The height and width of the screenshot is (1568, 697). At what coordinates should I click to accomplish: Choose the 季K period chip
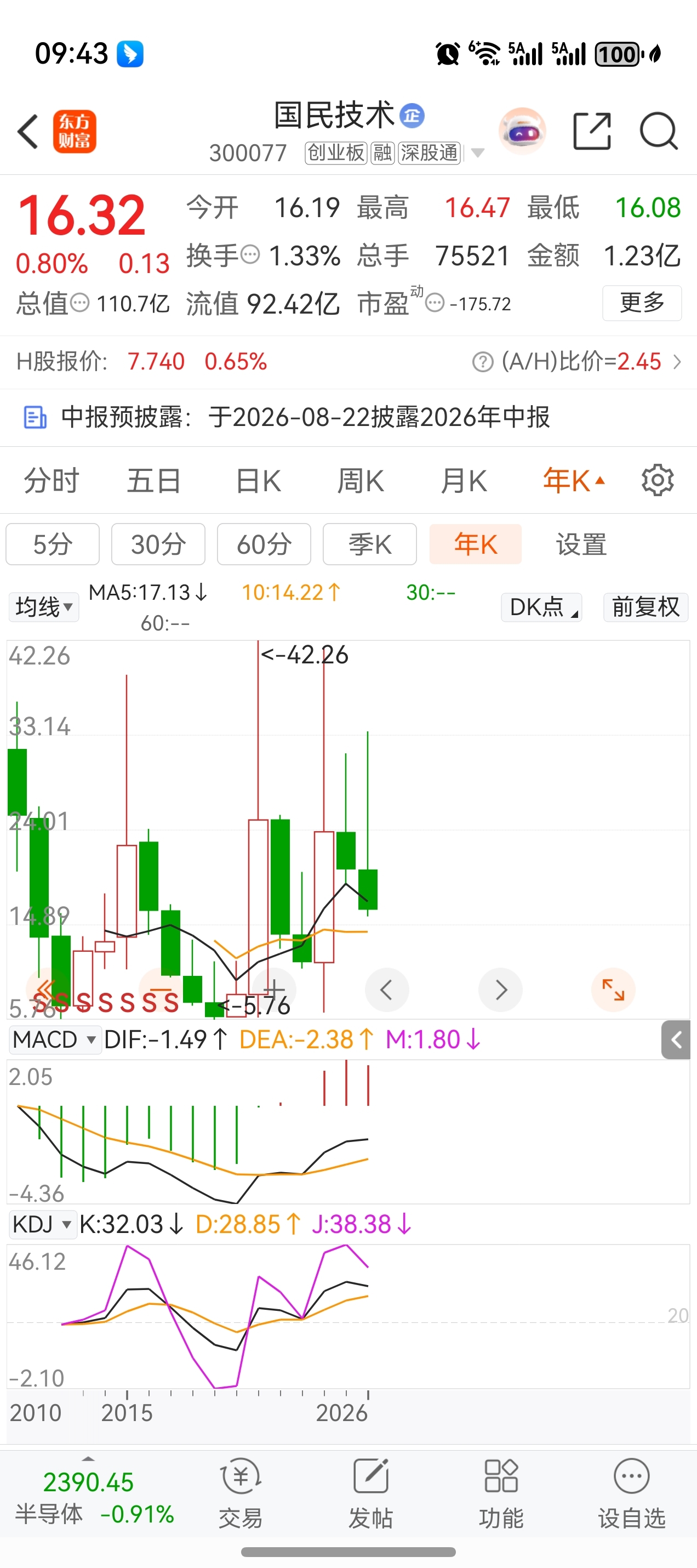(x=370, y=544)
